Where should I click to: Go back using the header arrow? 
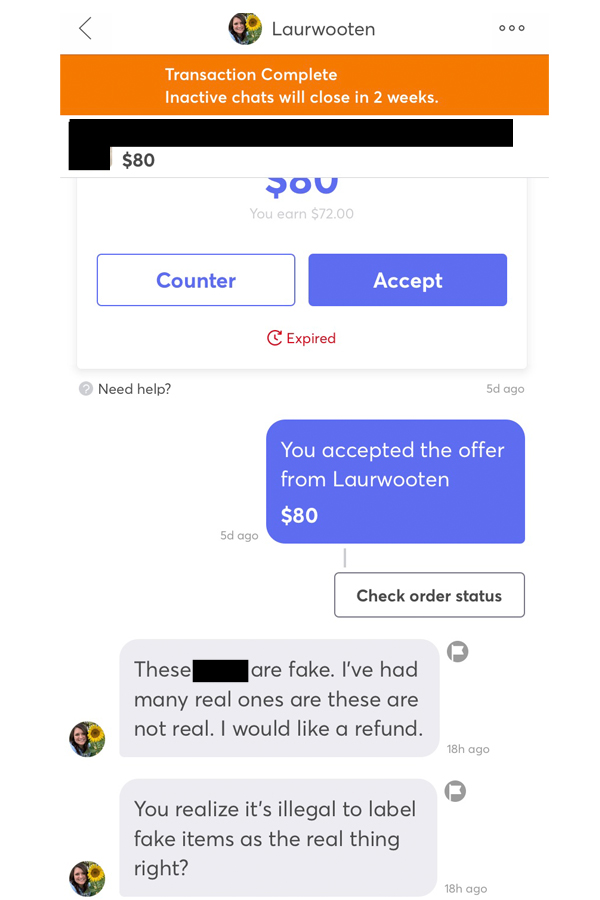pyautogui.click(x=85, y=29)
